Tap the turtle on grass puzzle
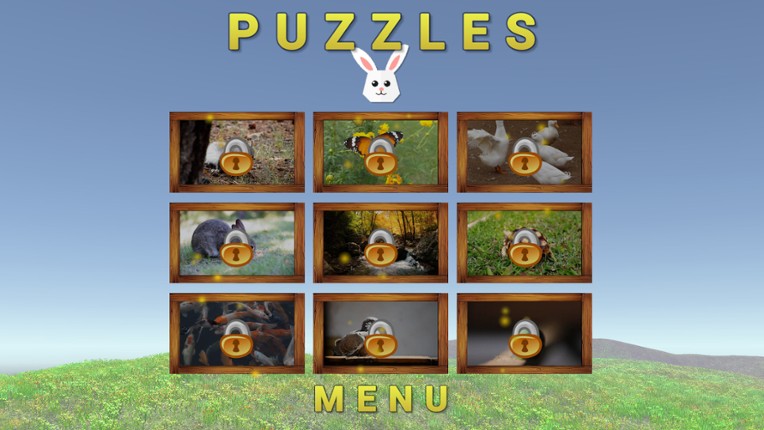The width and height of the screenshot is (764, 430). (x=525, y=243)
